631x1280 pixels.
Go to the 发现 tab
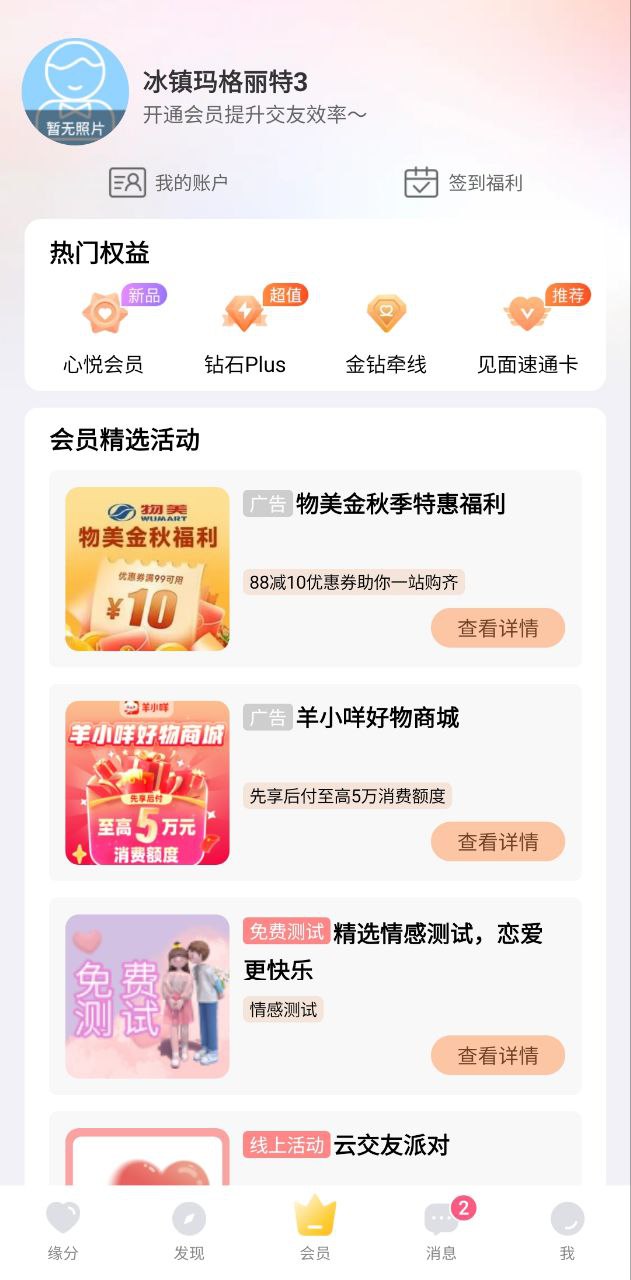pyautogui.click(x=189, y=1231)
